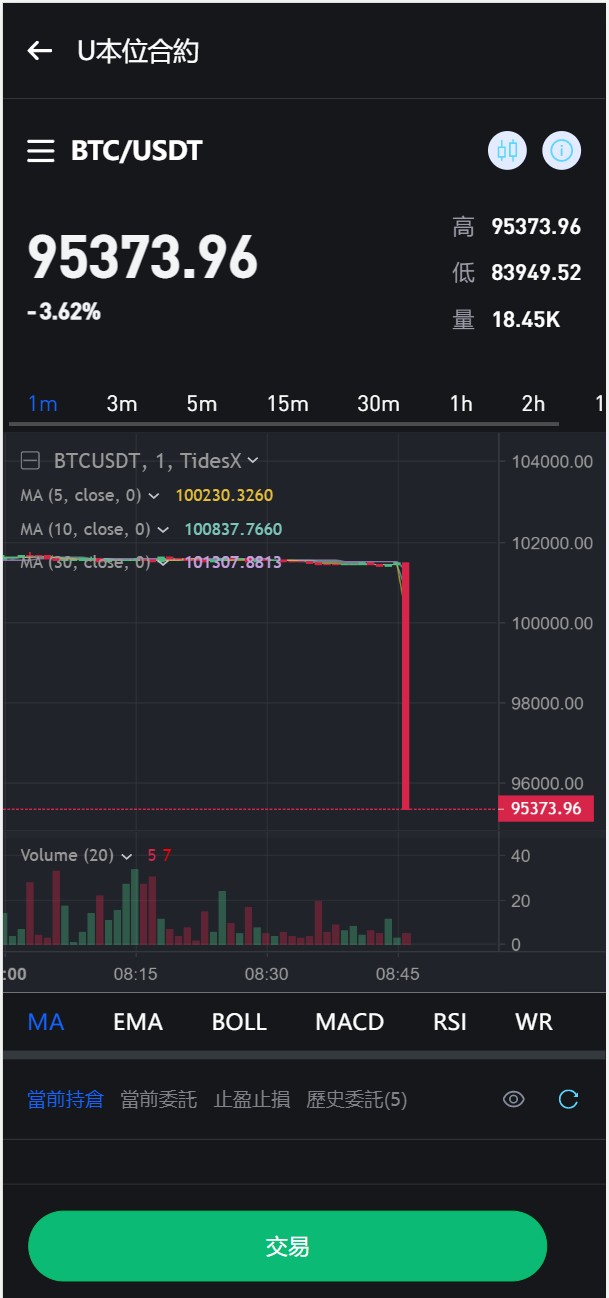
Task: Choose the 30m interval
Action: pyautogui.click(x=378, y=404)
